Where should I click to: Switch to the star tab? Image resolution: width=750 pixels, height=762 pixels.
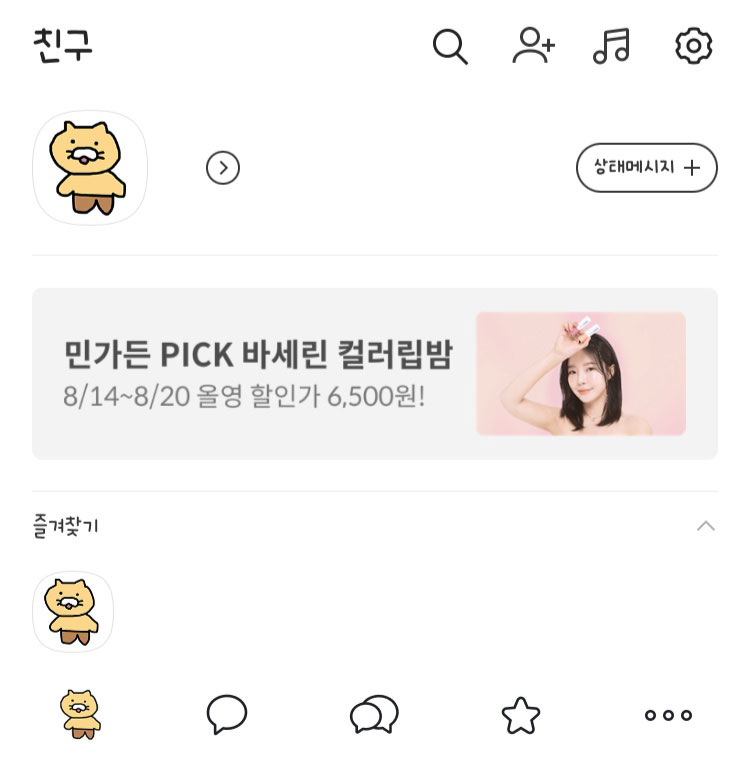point(520,715)
